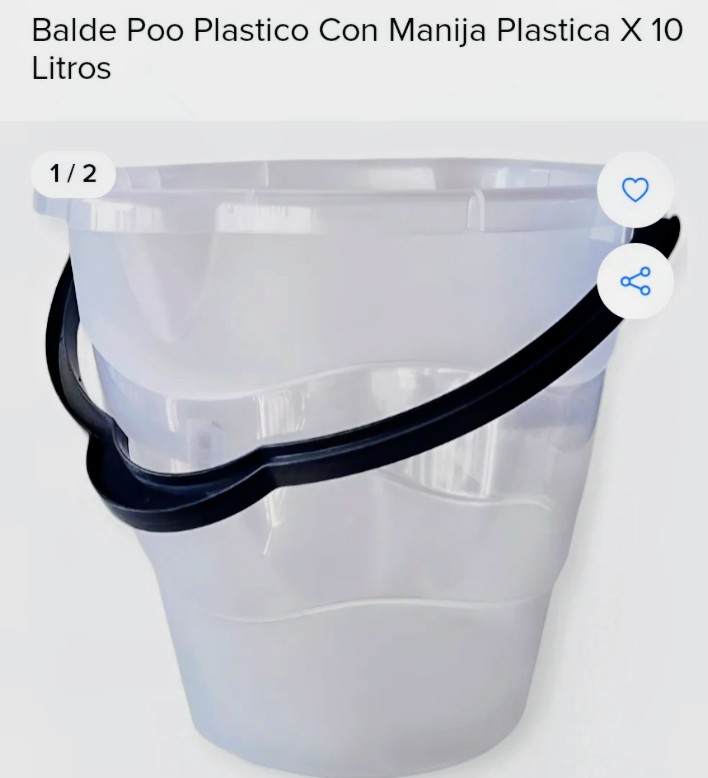Share this product listing
This screenshot has height=778, width=708.
(x=635, y=281)
